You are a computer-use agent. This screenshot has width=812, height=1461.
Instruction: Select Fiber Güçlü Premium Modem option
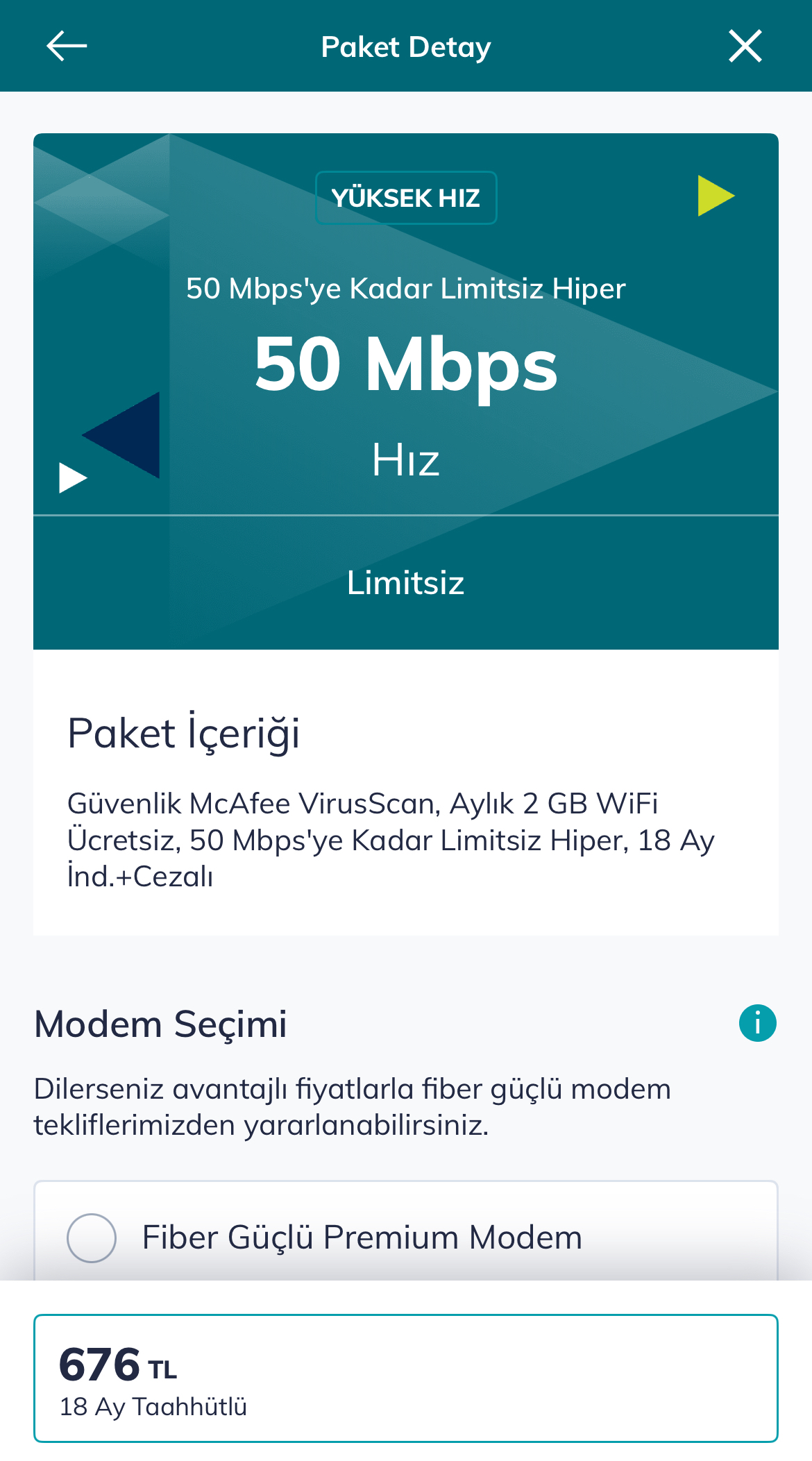click(92, 1238)
